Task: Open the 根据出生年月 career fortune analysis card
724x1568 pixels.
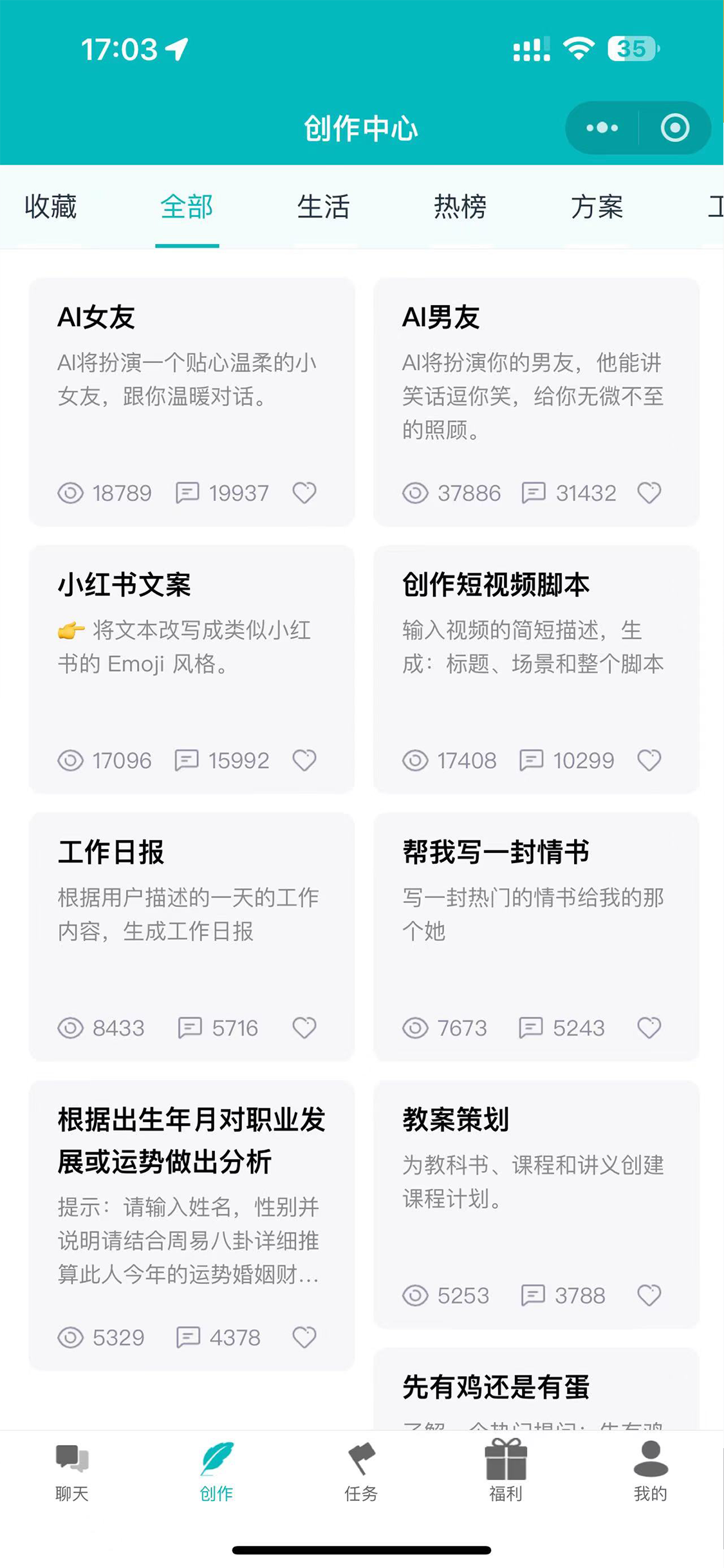Action: 192,1225
